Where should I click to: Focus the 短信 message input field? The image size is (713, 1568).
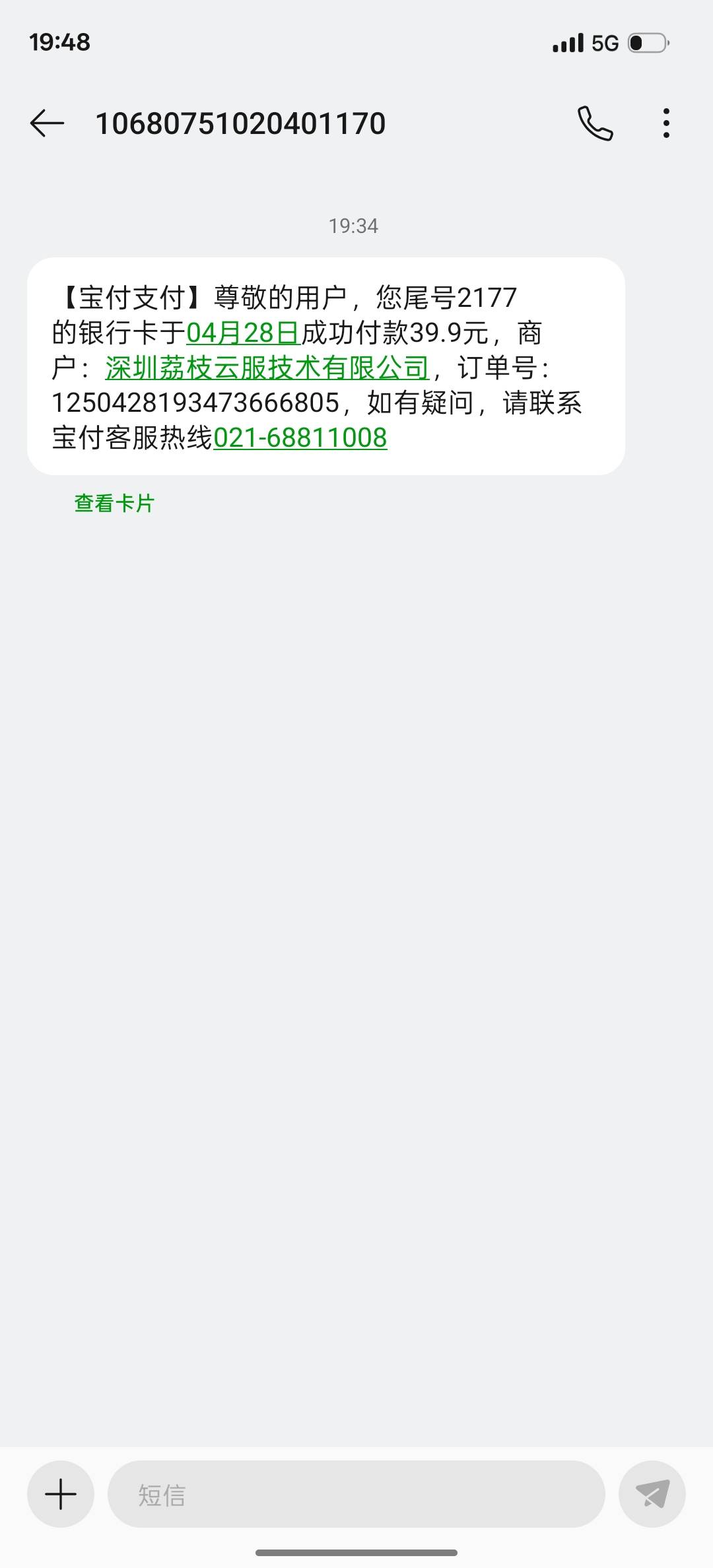tap(356, 1494)
